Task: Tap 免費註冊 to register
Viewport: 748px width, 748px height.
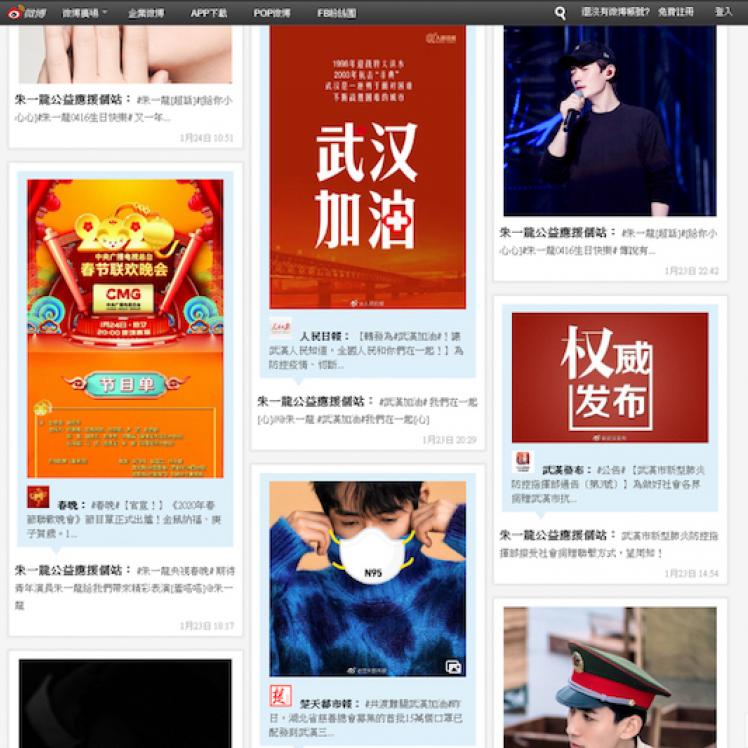Action: [675, 13]
